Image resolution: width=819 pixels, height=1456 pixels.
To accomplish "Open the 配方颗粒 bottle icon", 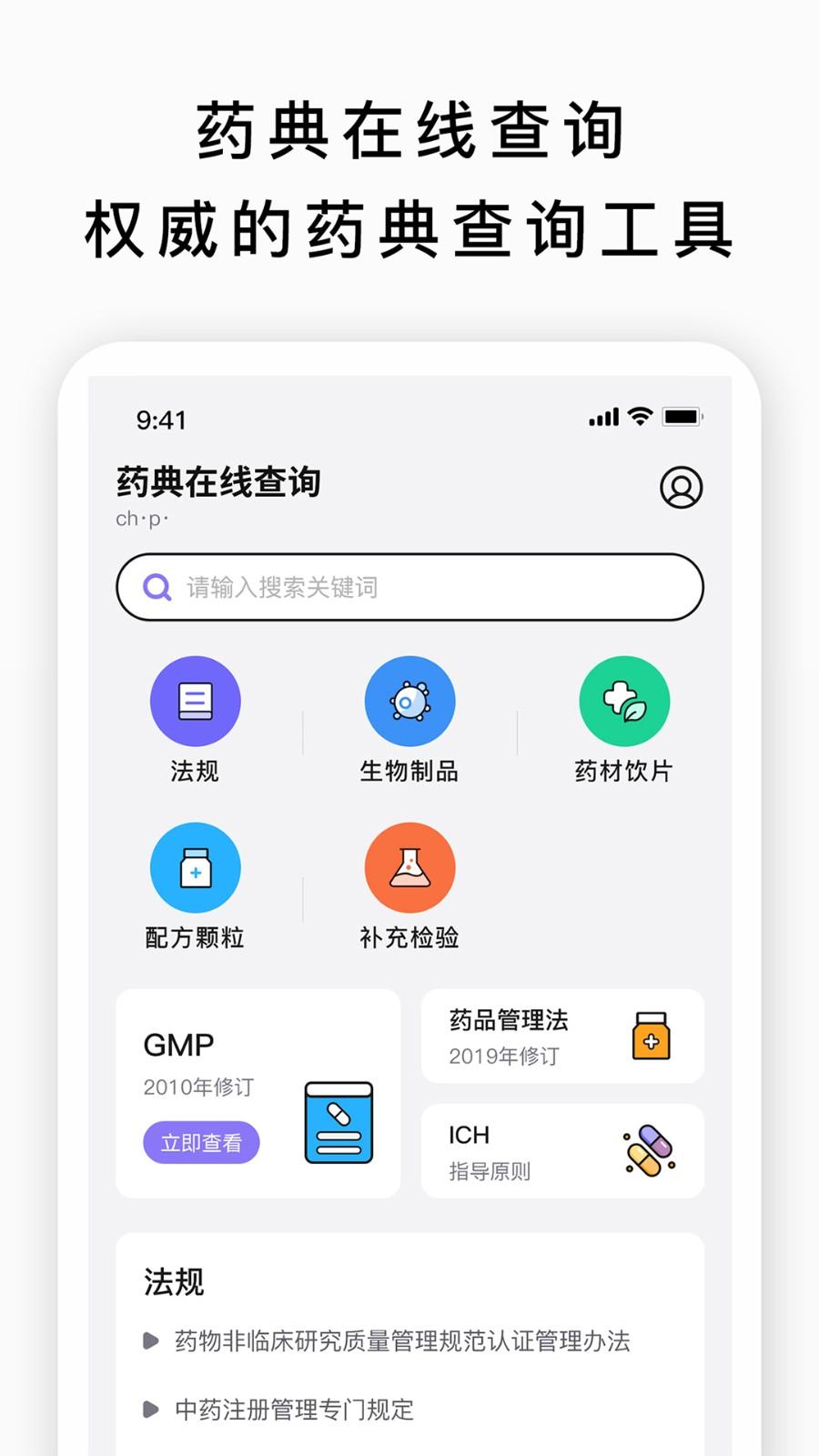I will coord(196,867).
